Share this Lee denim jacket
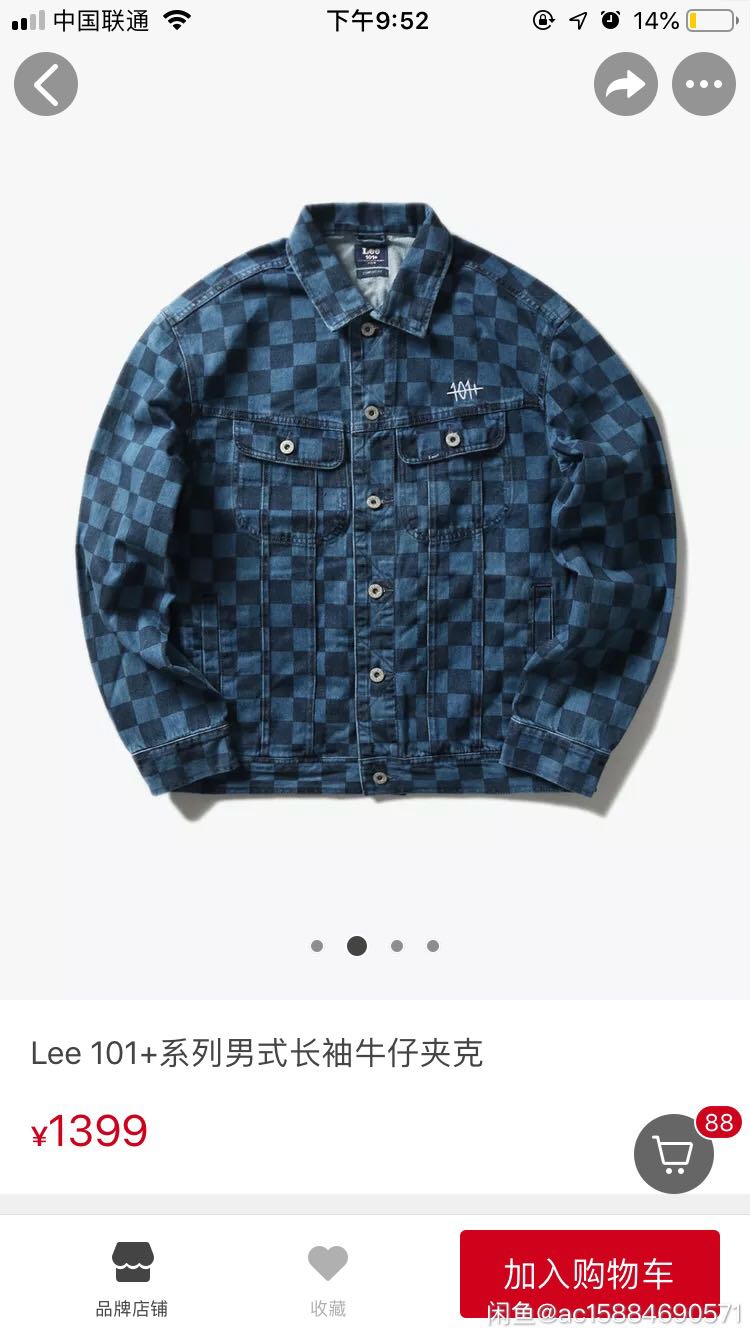 [626, 84]
